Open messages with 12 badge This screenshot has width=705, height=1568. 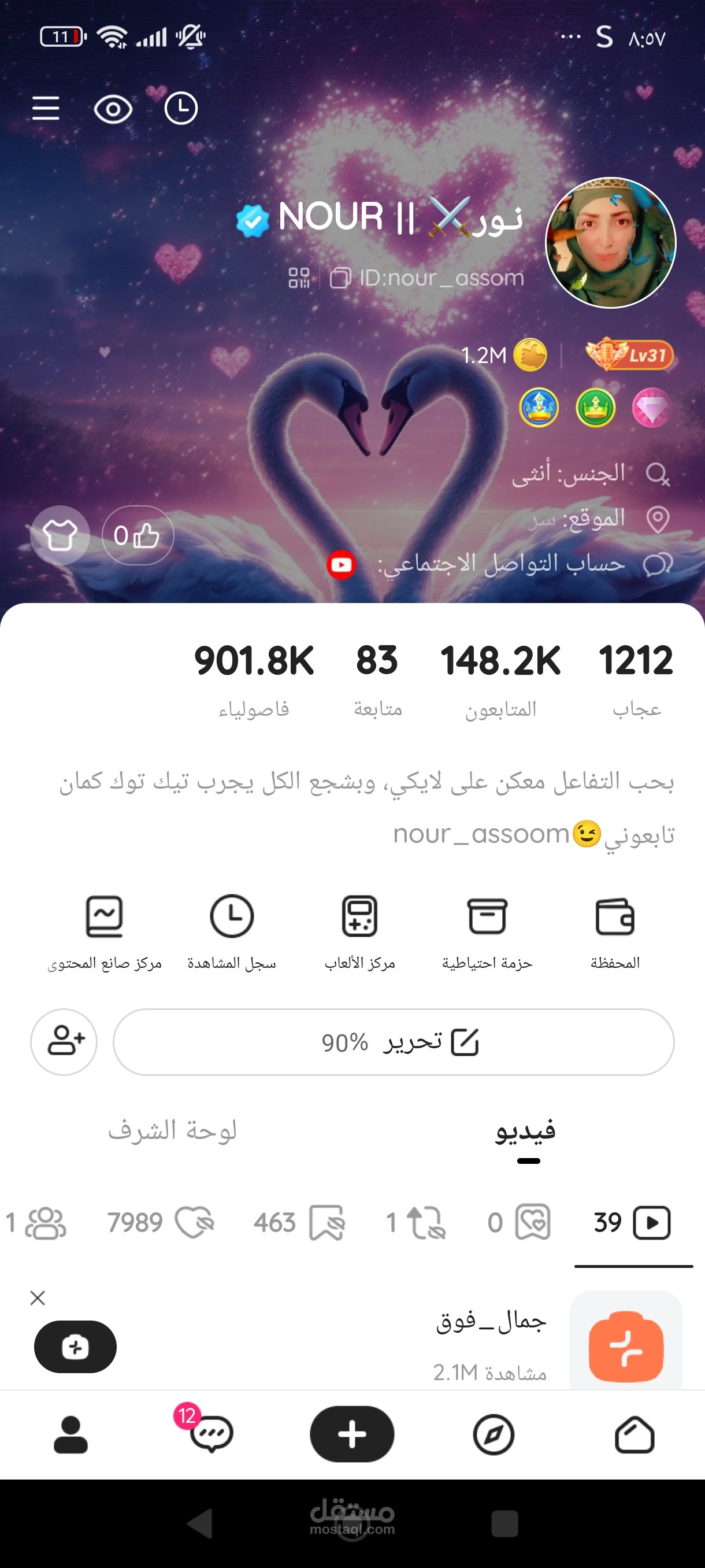(210, 1434)
